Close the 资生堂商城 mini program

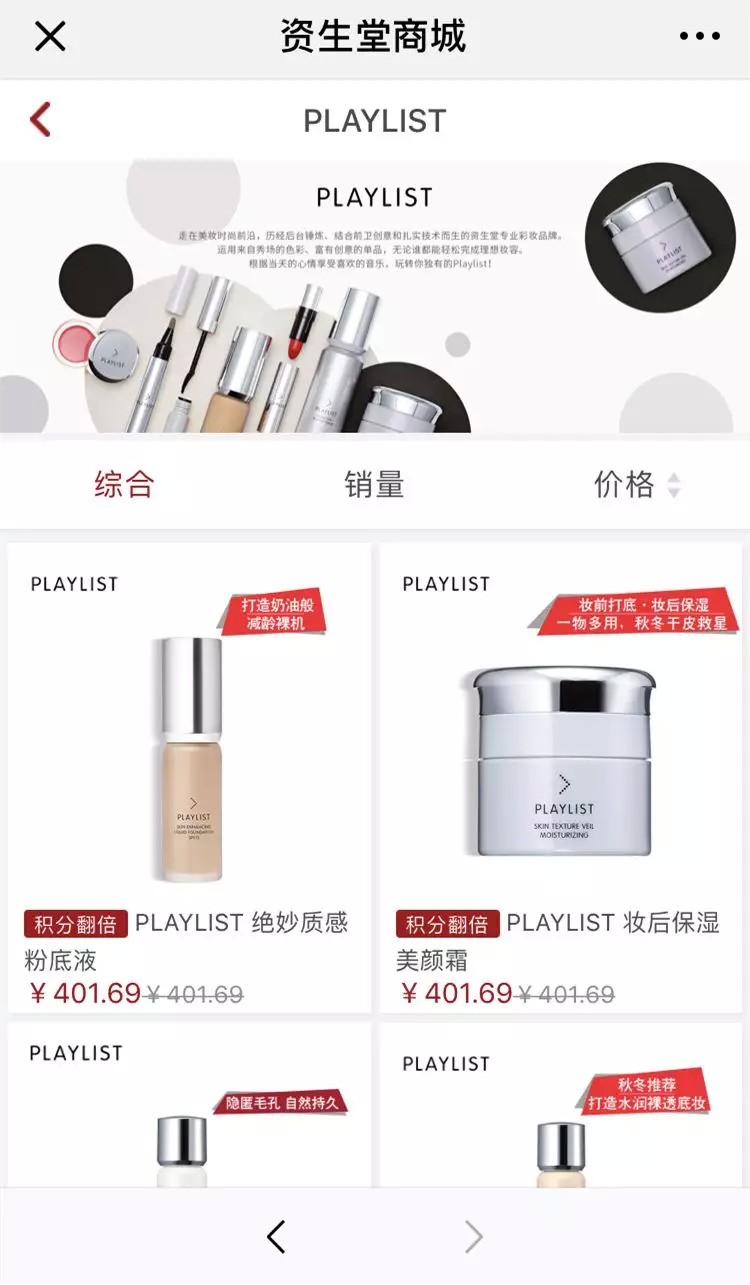(x=50, y=37)
